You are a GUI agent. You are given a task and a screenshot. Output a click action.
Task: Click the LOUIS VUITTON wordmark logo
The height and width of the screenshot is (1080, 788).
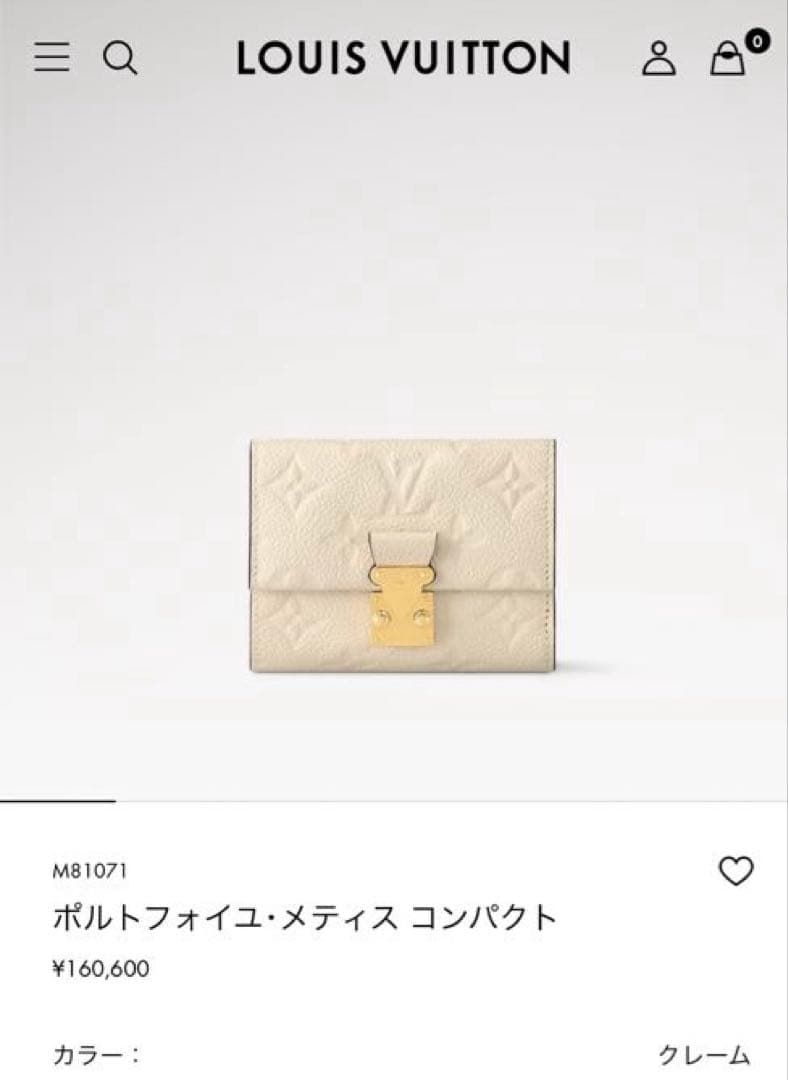(404, 60)
